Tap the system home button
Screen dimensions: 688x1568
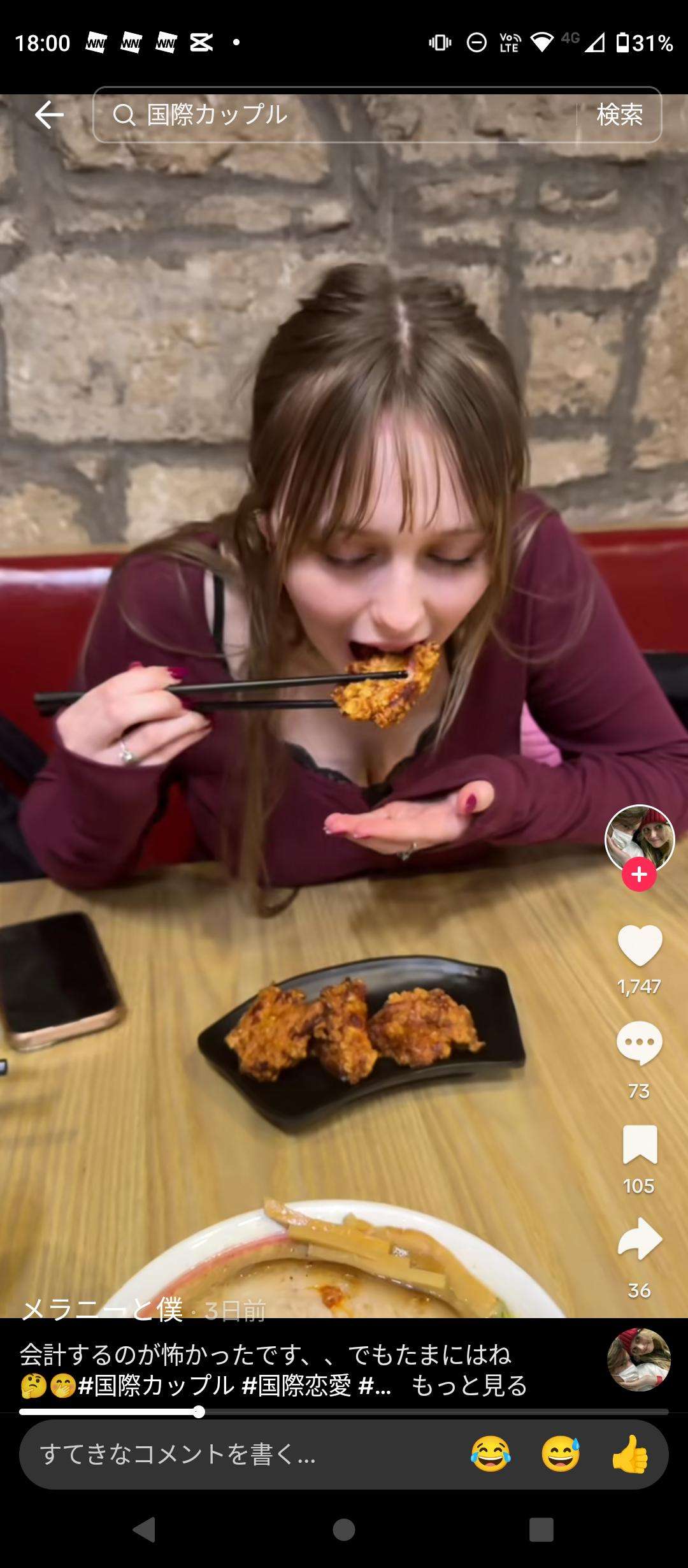click(x=344, y=1529)
